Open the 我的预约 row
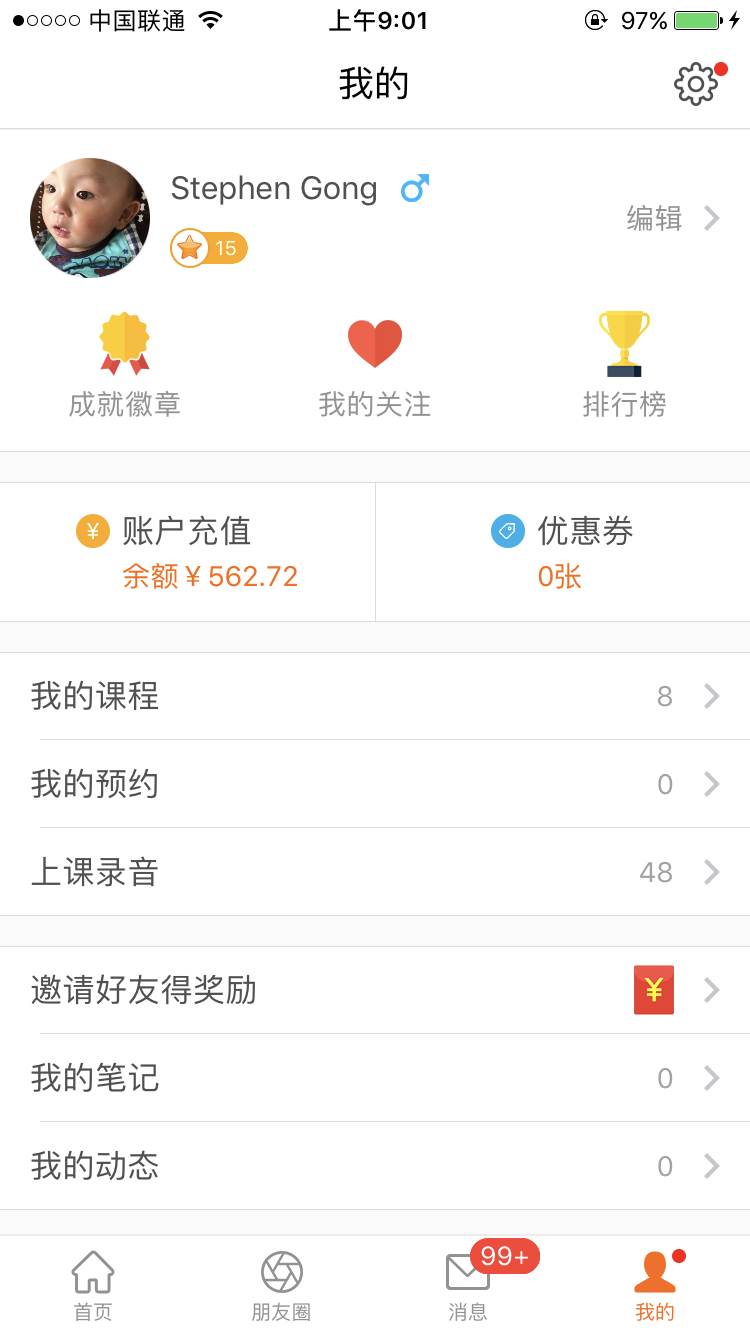 pos(375,784)
